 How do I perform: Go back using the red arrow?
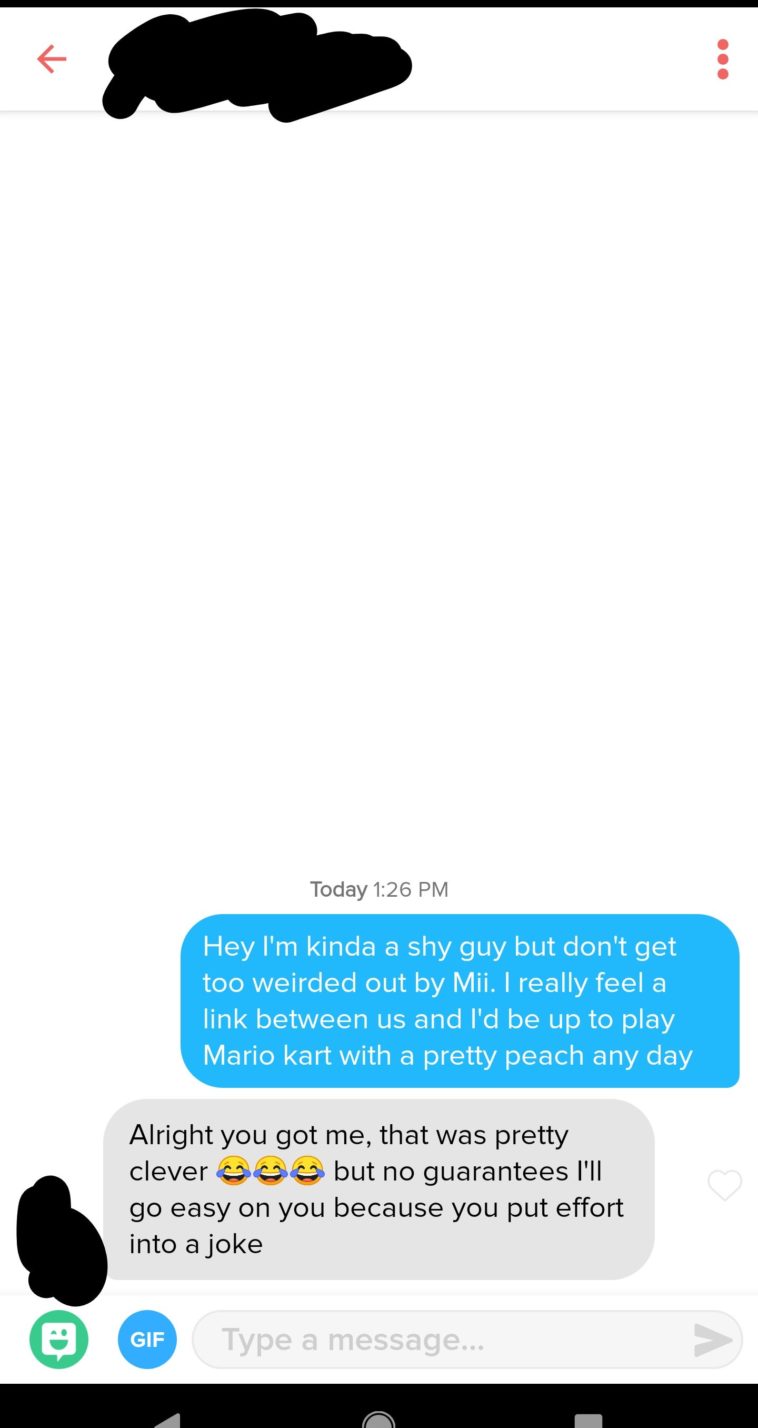click(x=51, y=59)
